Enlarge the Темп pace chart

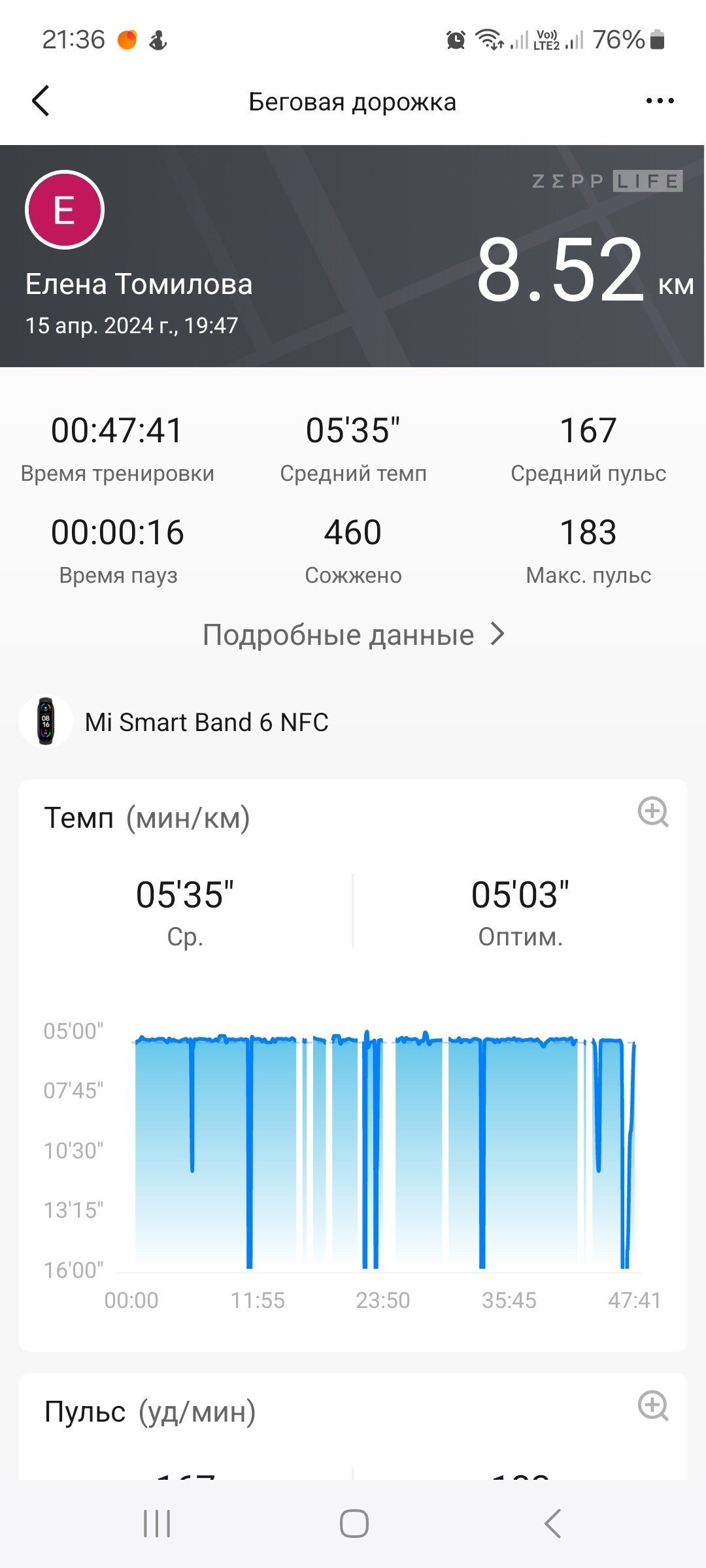653,812
